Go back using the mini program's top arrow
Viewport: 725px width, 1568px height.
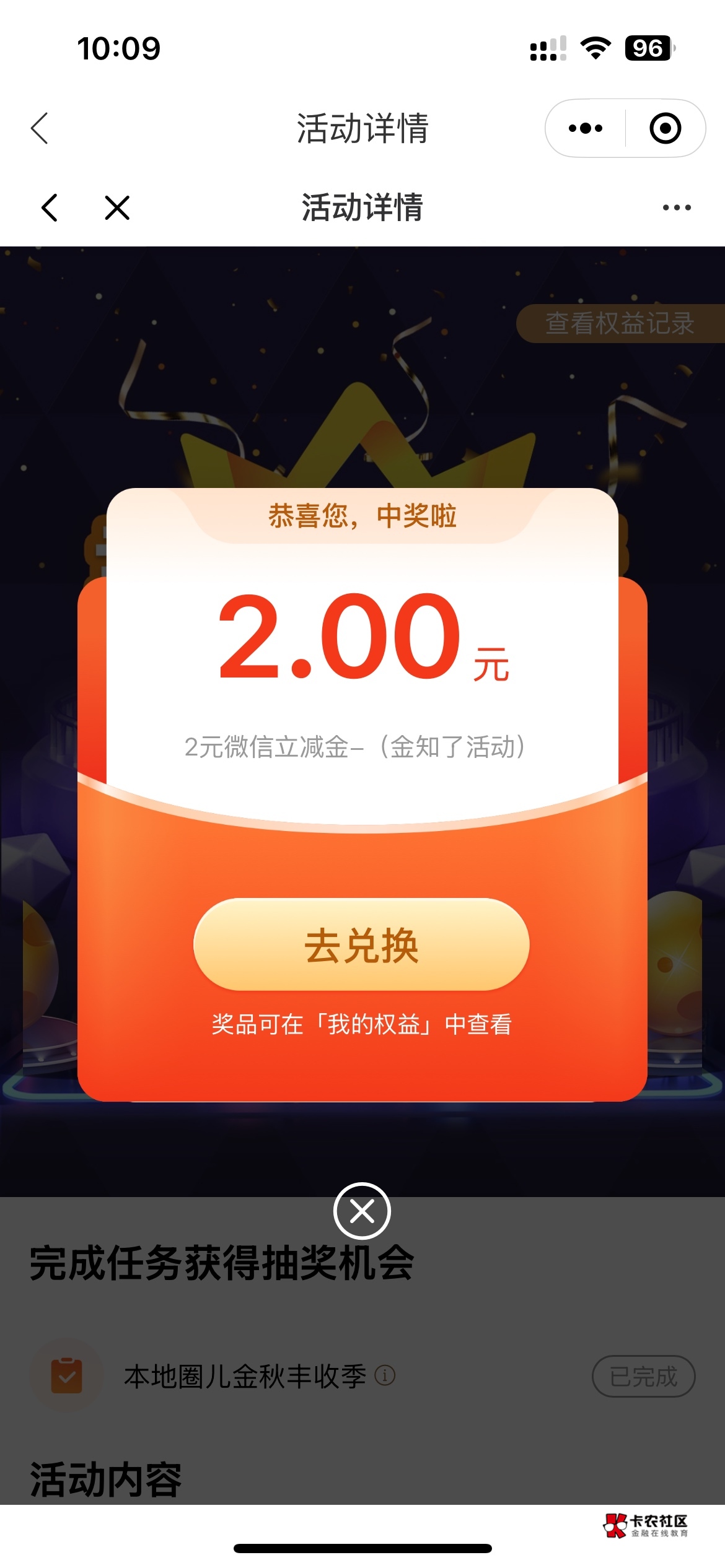point(39,128)
